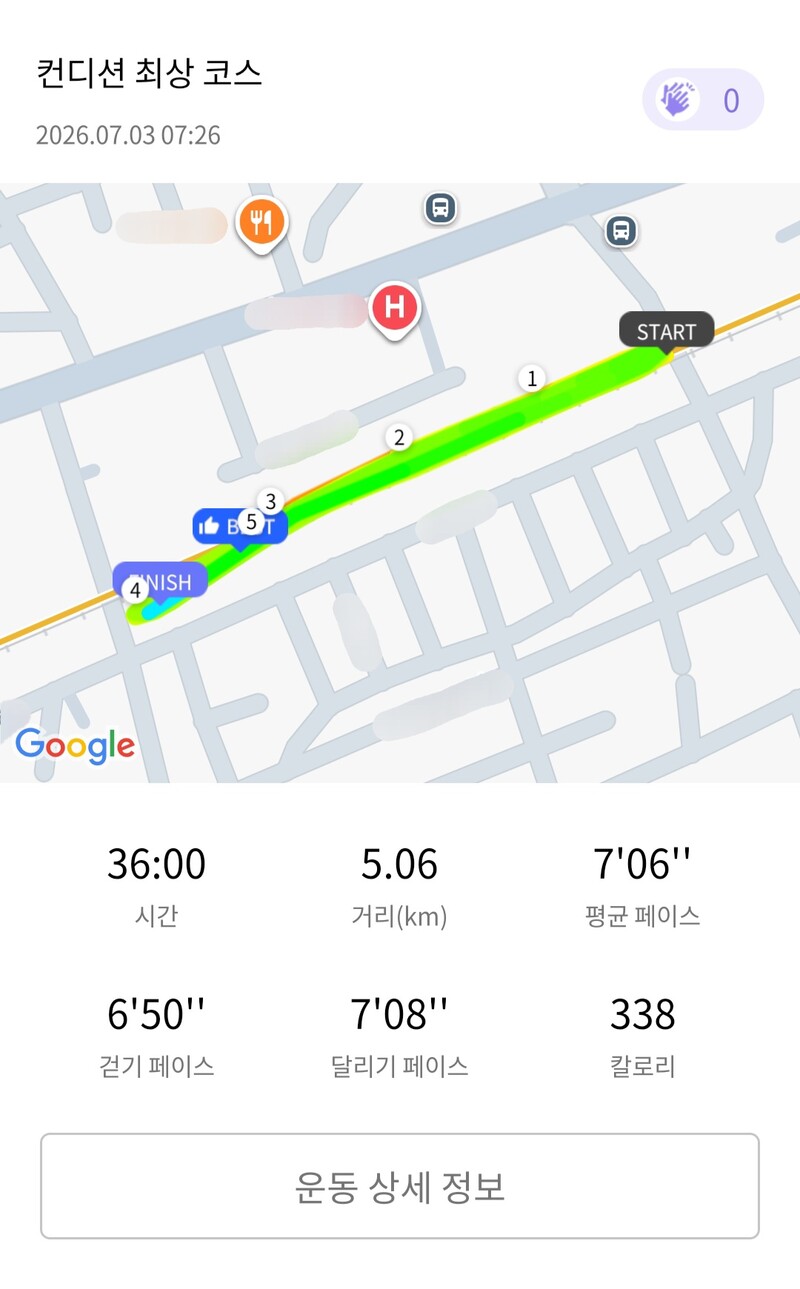Screen dimensions: 800x1289
Task: Open the run route map
Action: tap(400, 483)
